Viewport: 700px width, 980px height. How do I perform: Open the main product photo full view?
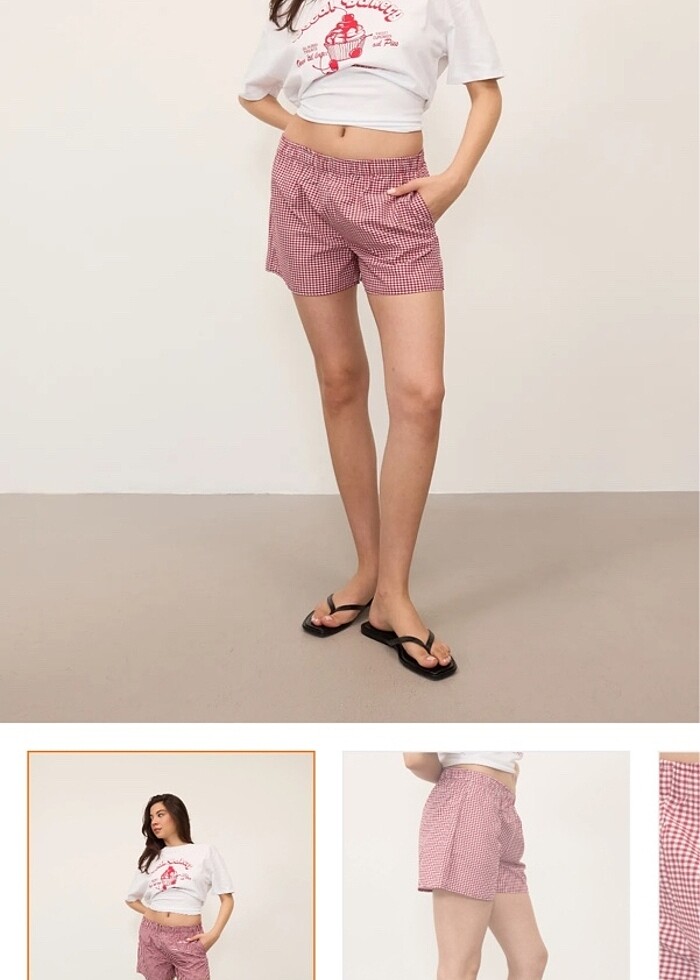click(350, 360)
